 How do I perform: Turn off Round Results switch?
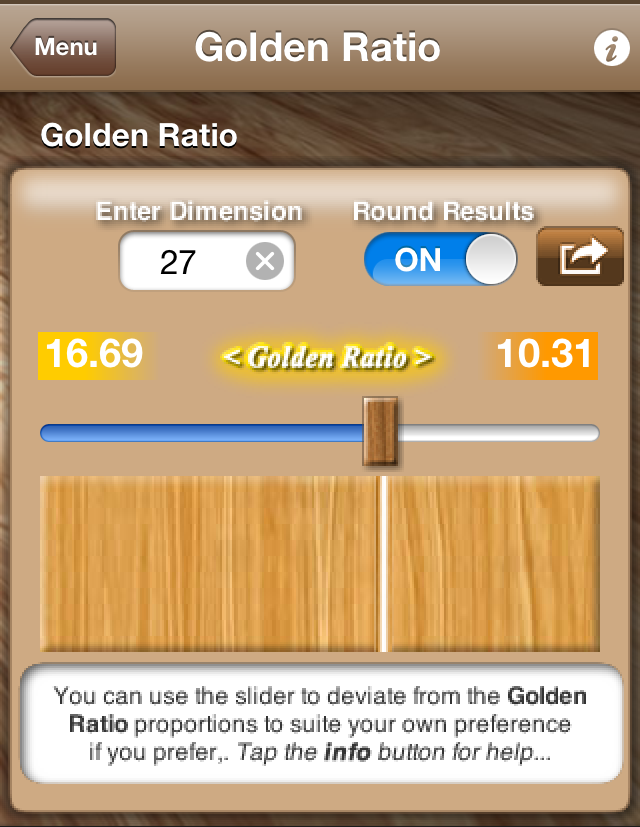click(x=441, y=260)
